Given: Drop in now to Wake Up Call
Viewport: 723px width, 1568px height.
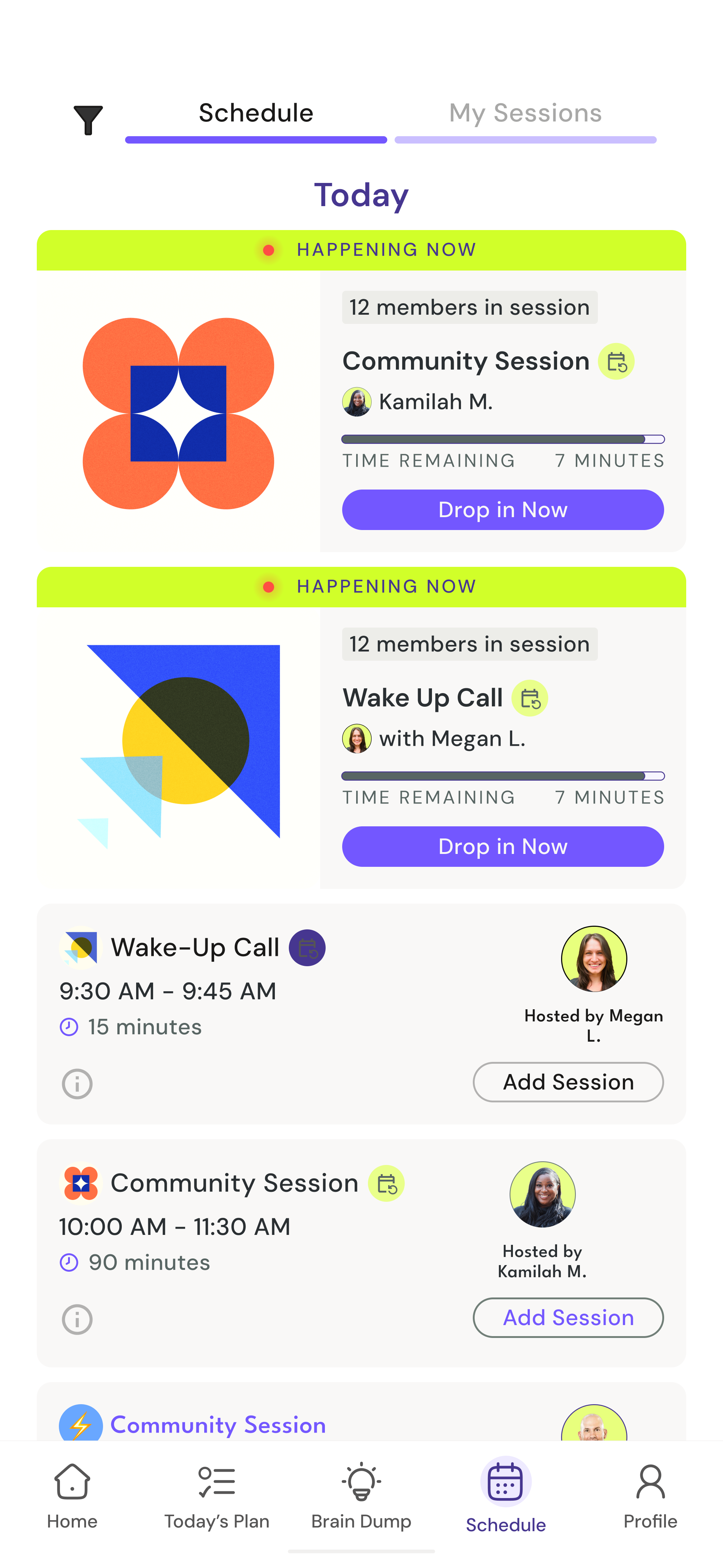Looking at the screenshot, I should tap(502, 846).
